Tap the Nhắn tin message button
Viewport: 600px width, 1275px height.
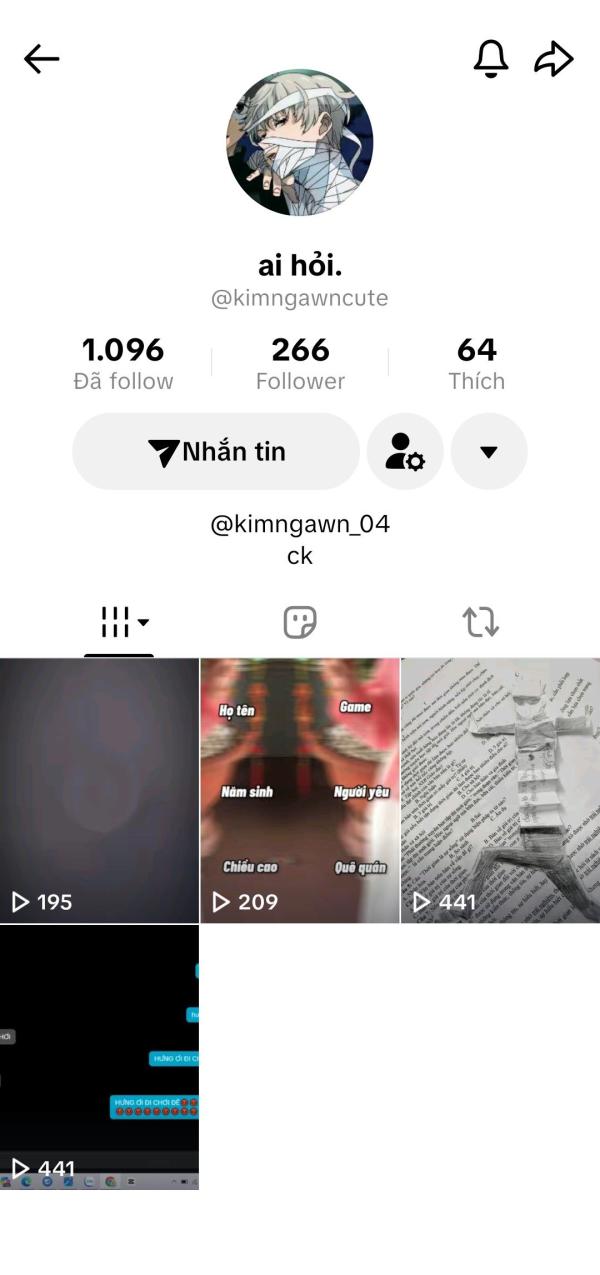pos(216,452)
